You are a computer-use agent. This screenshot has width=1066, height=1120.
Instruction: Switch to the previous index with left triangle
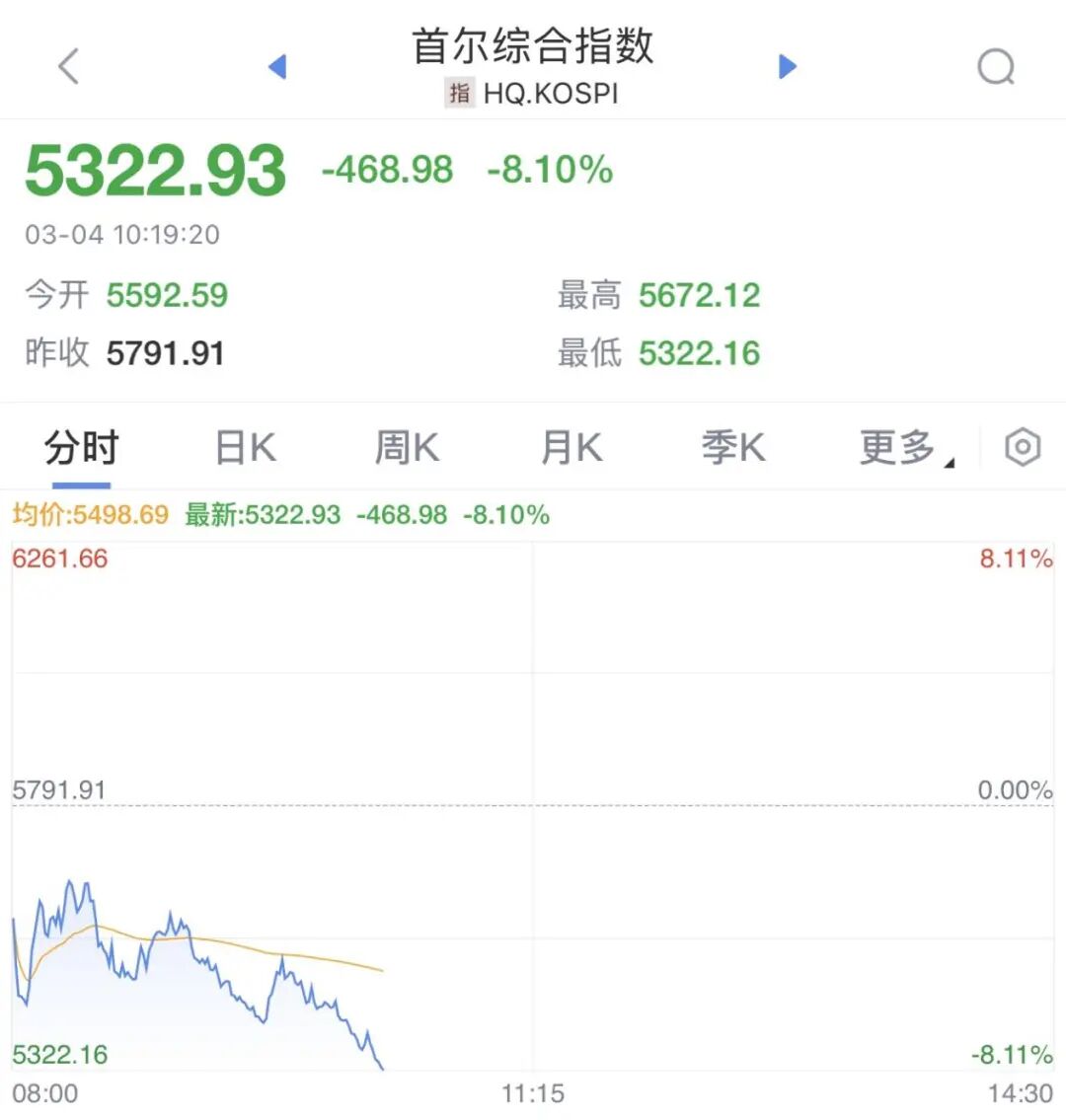[277, 67]
